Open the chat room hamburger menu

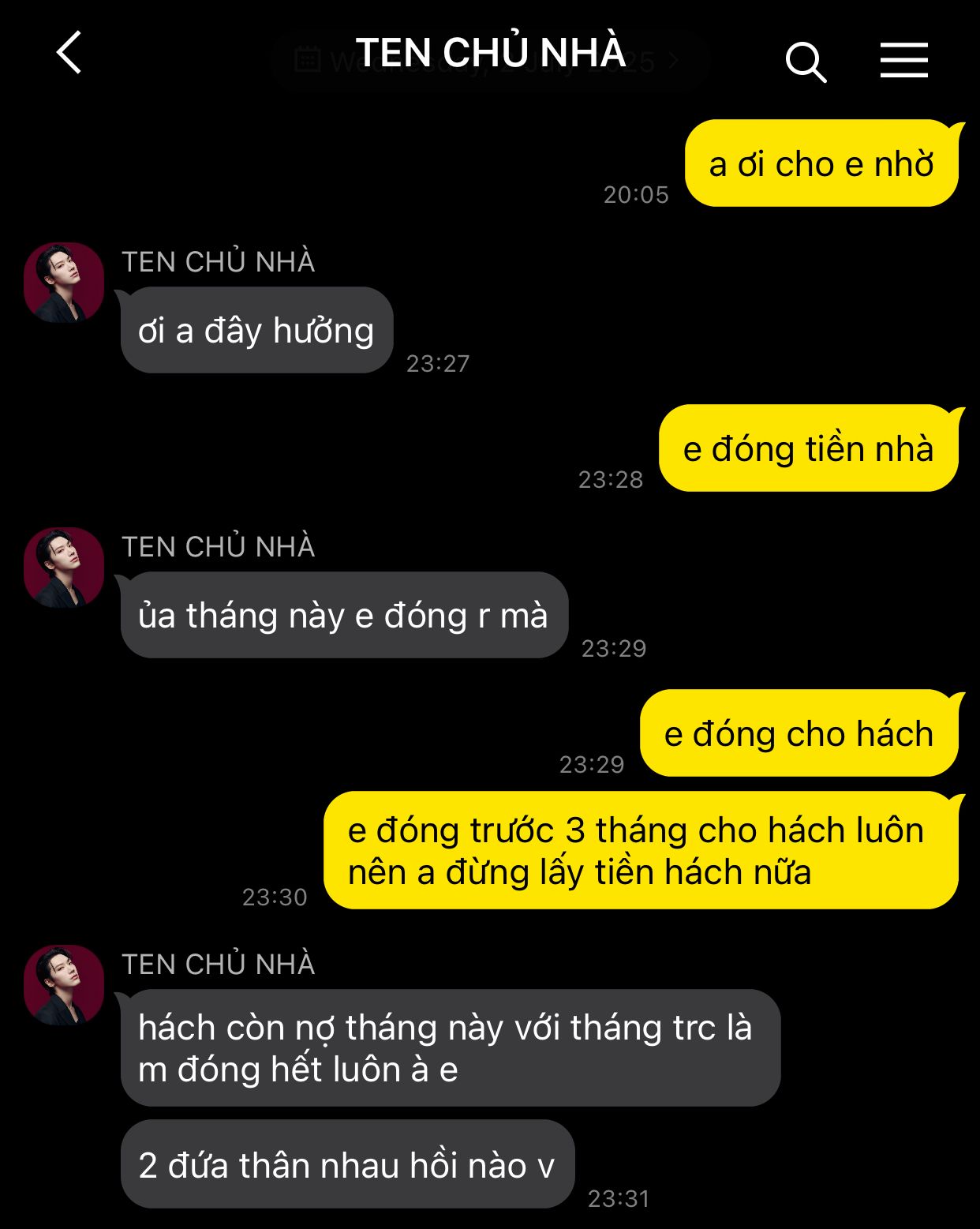(x=903, y=61)
